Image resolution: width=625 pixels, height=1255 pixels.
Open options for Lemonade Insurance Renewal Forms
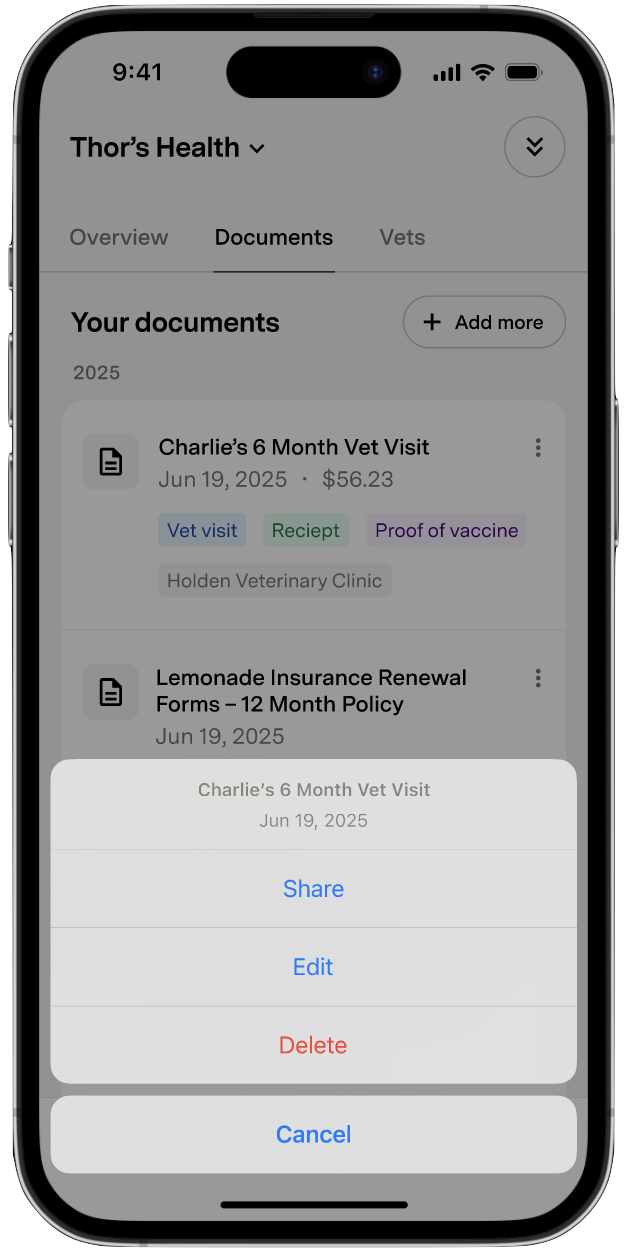pos(538,679)
